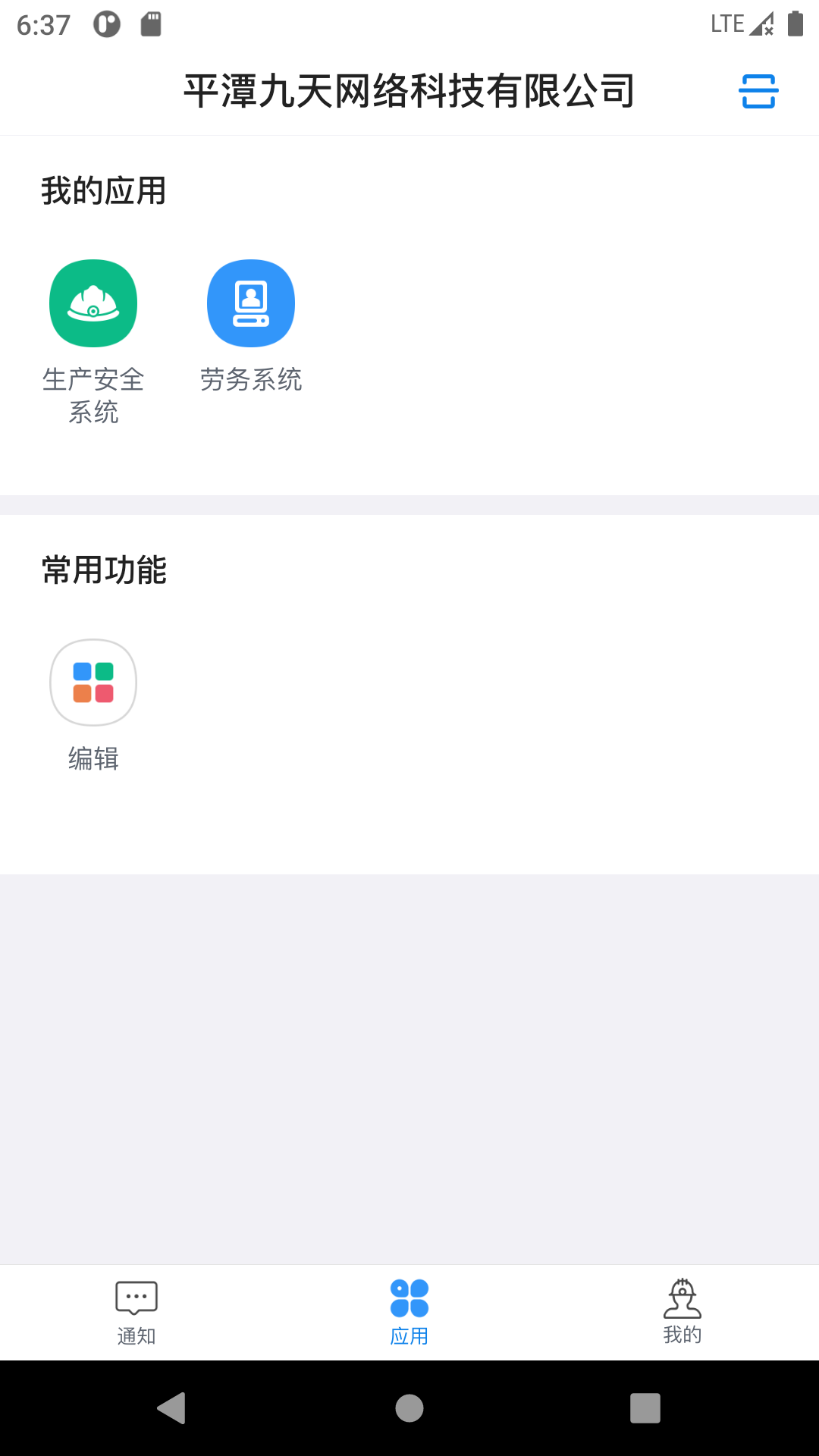Tap the 通知 speech bubble icon

click(x=136, y=1294)
